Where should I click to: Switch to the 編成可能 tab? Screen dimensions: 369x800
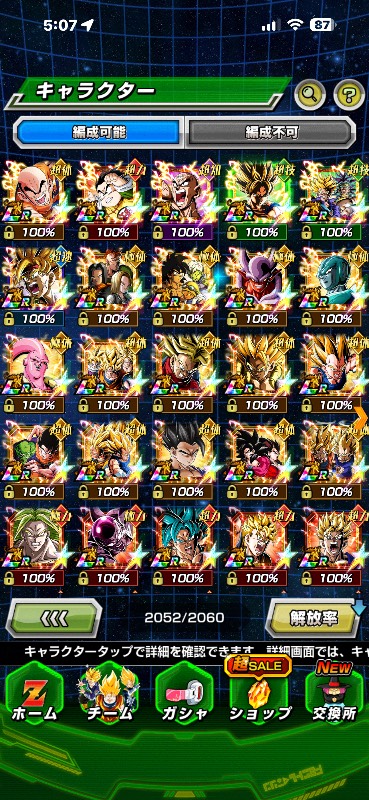coord(99,132)
